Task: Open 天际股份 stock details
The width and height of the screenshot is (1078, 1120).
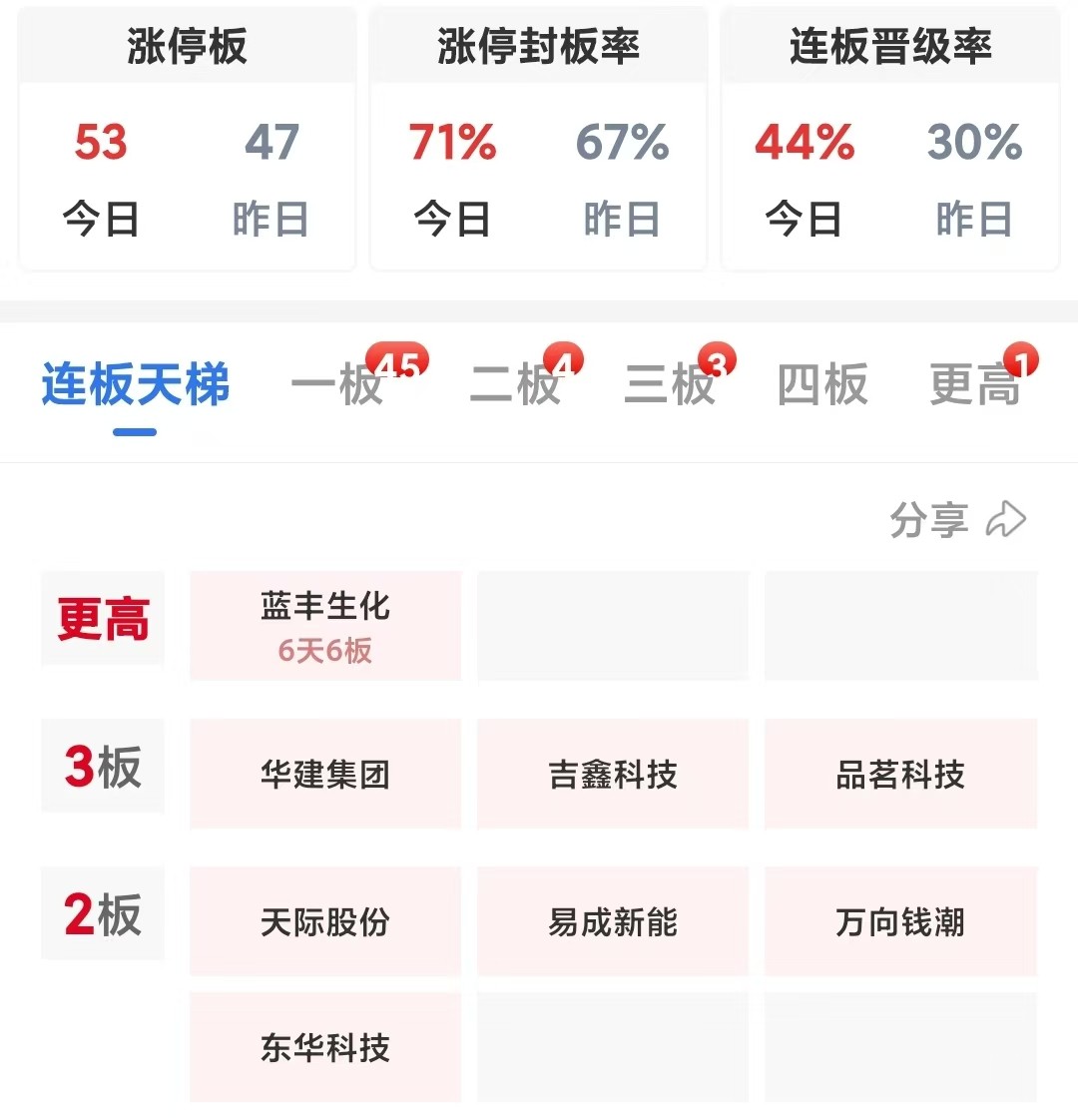Action: pos(325,922)
